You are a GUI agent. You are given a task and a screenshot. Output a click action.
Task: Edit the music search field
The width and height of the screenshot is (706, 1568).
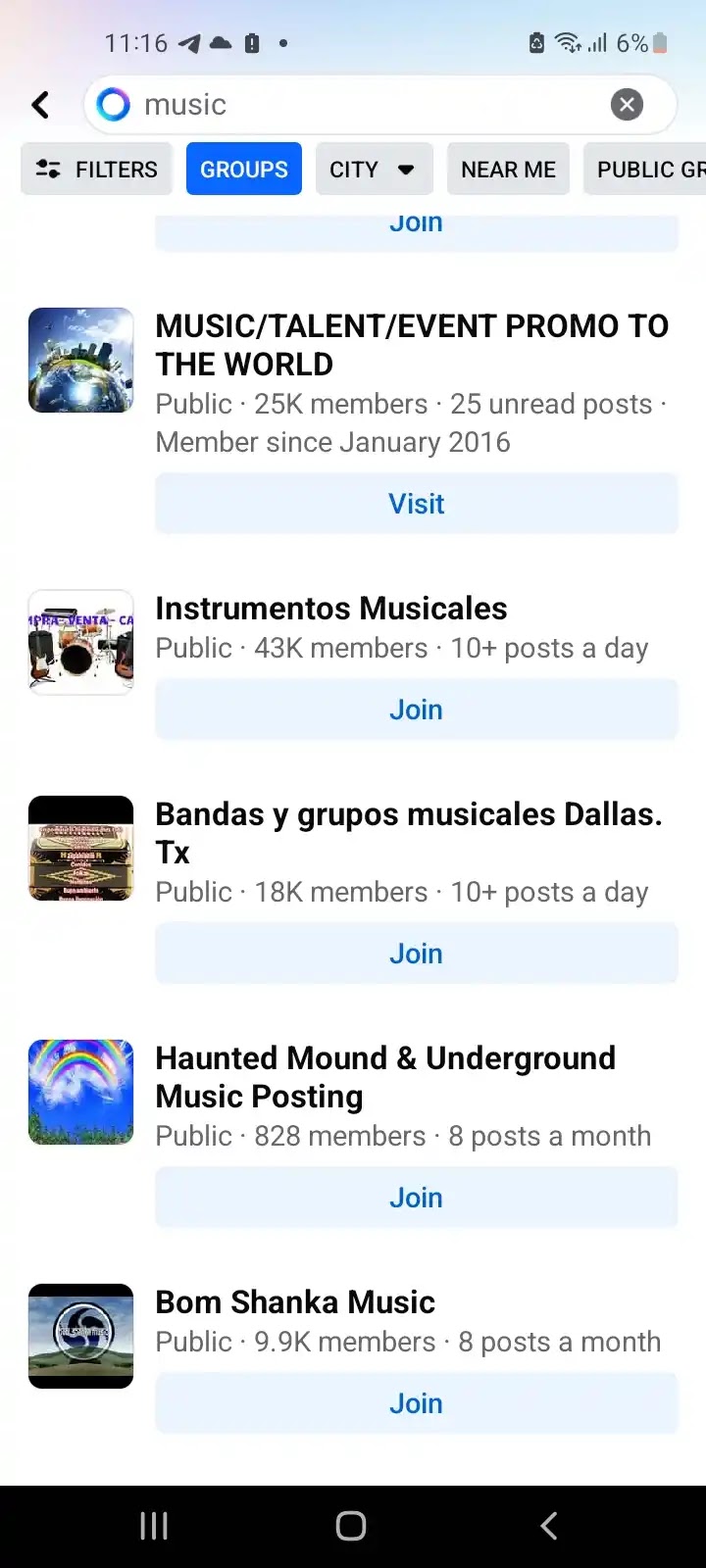click(x=363, y=105)
